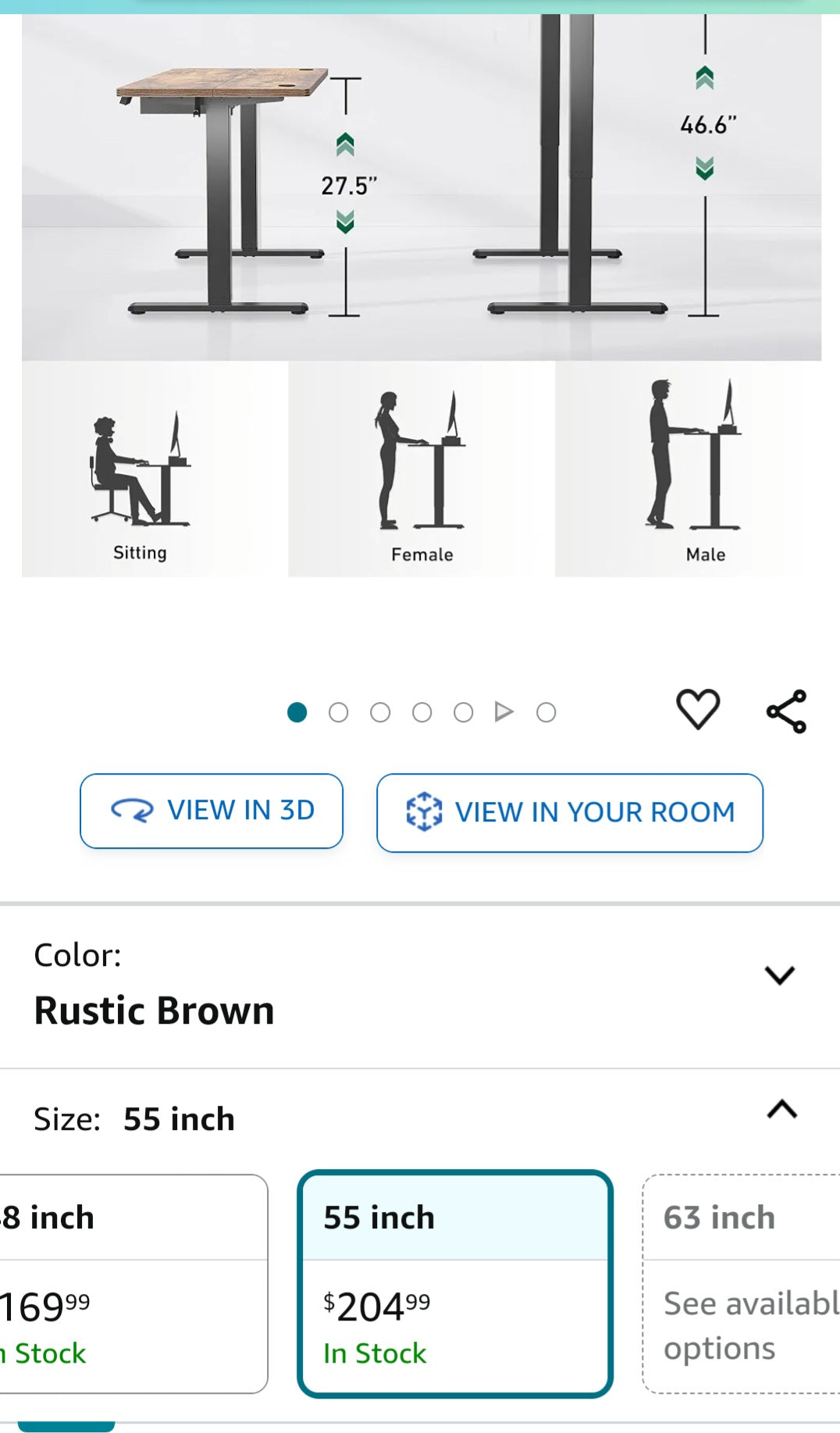
Task: Expand the Color Rustic Brown dropdown
Action: tap(779, 975)
